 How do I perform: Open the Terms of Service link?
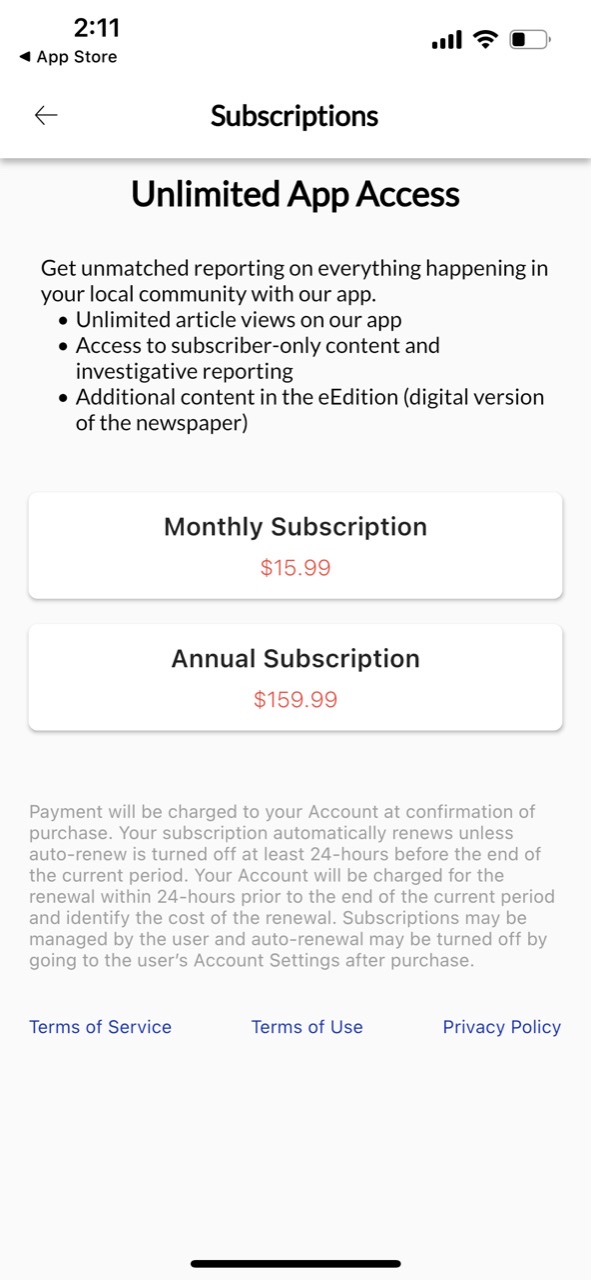click(100, 1027)
